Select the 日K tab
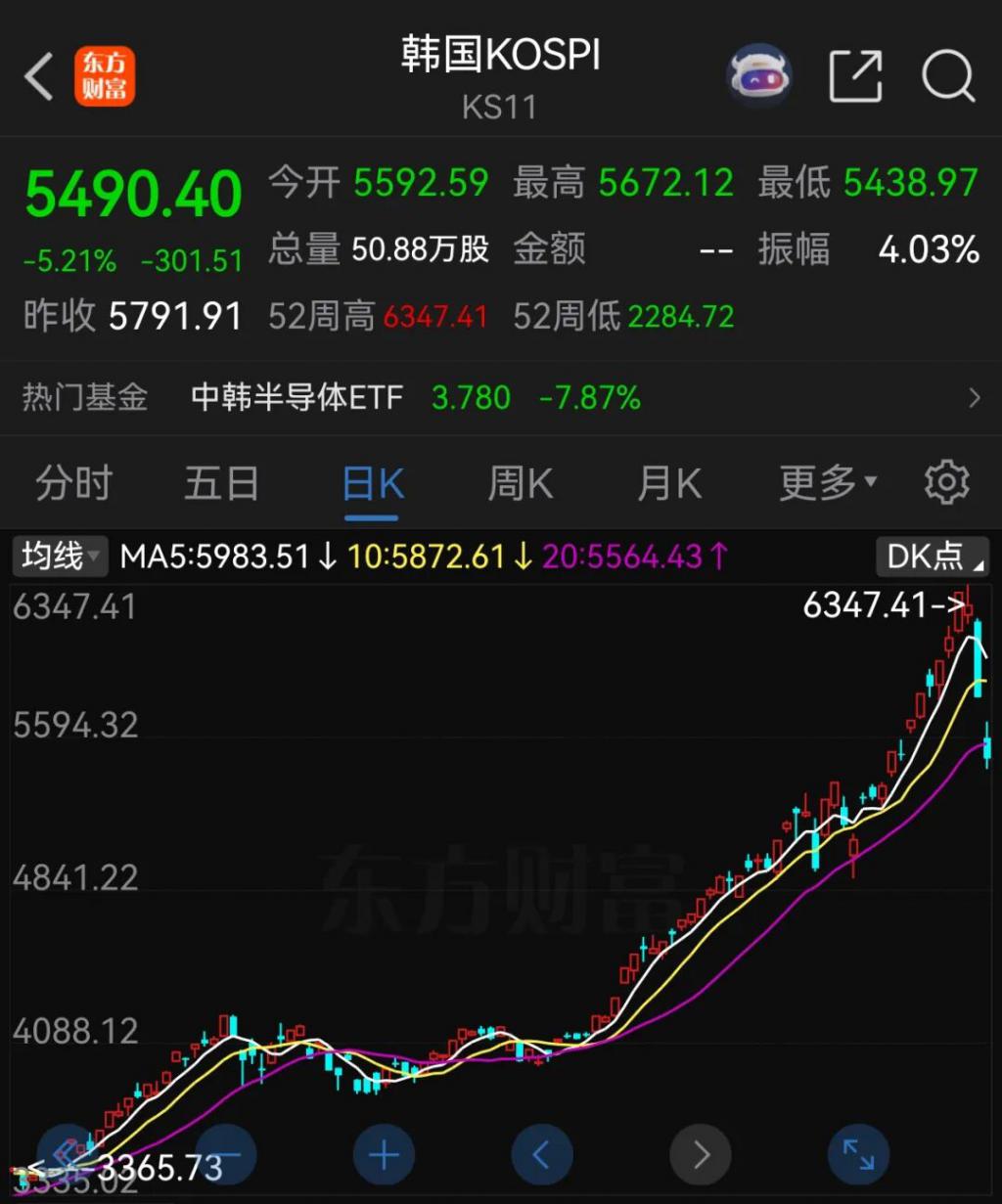The width and height of the screenshot is (1002, 1204). point(373,484)
